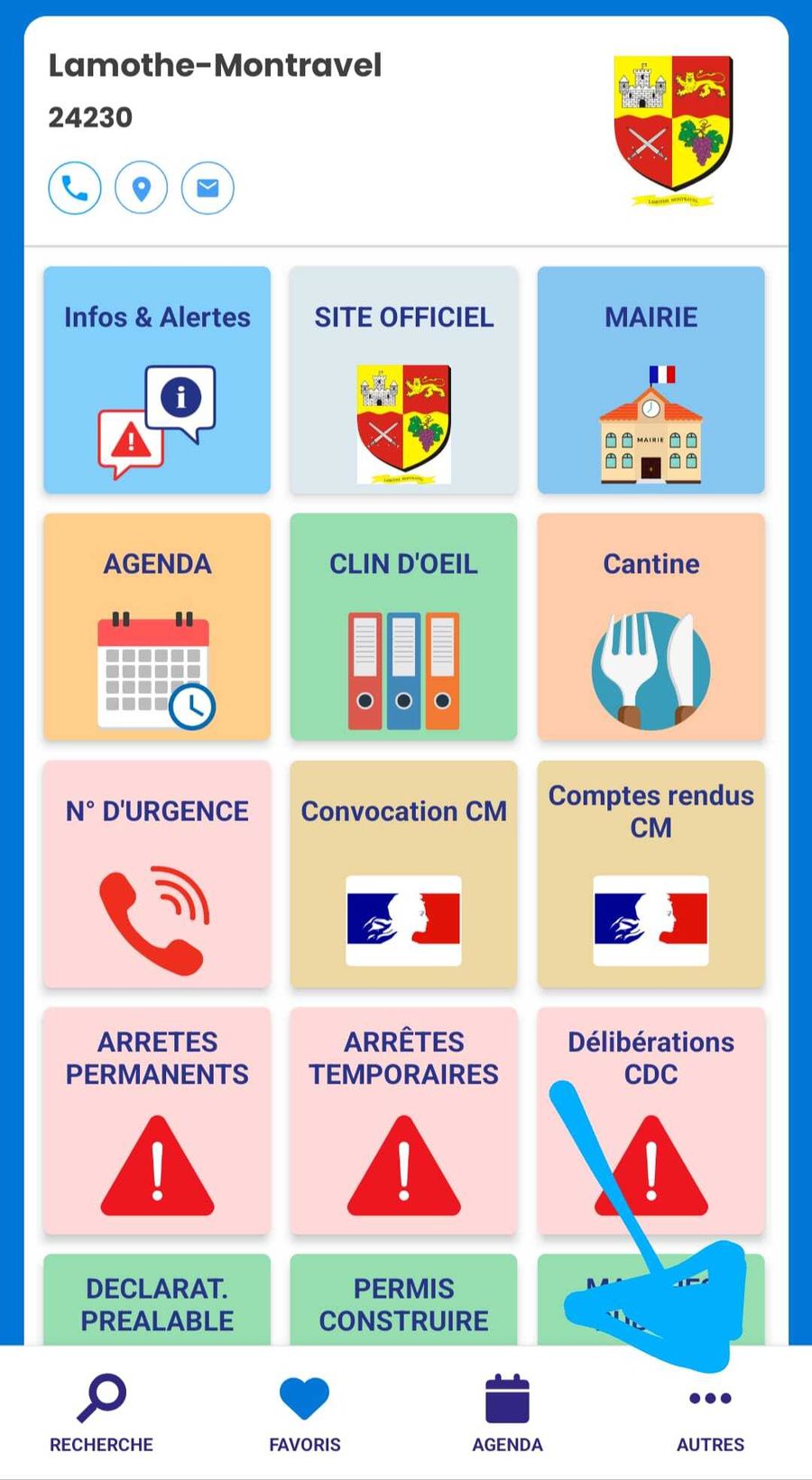Open Comptes rendus CM tile
Image resolution: width=812 pixels, height=1480 pixels.
(651, 874)
